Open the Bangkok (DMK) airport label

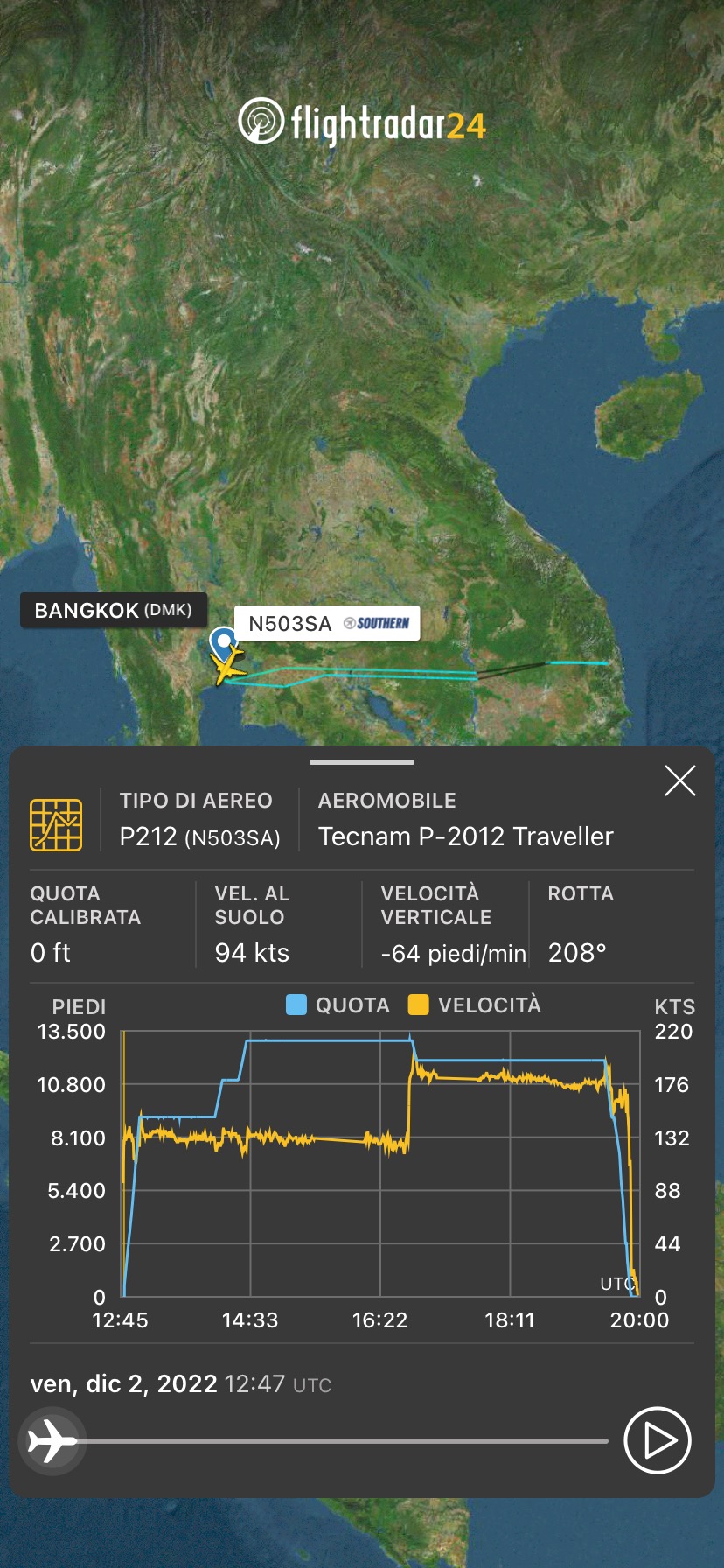113,610
